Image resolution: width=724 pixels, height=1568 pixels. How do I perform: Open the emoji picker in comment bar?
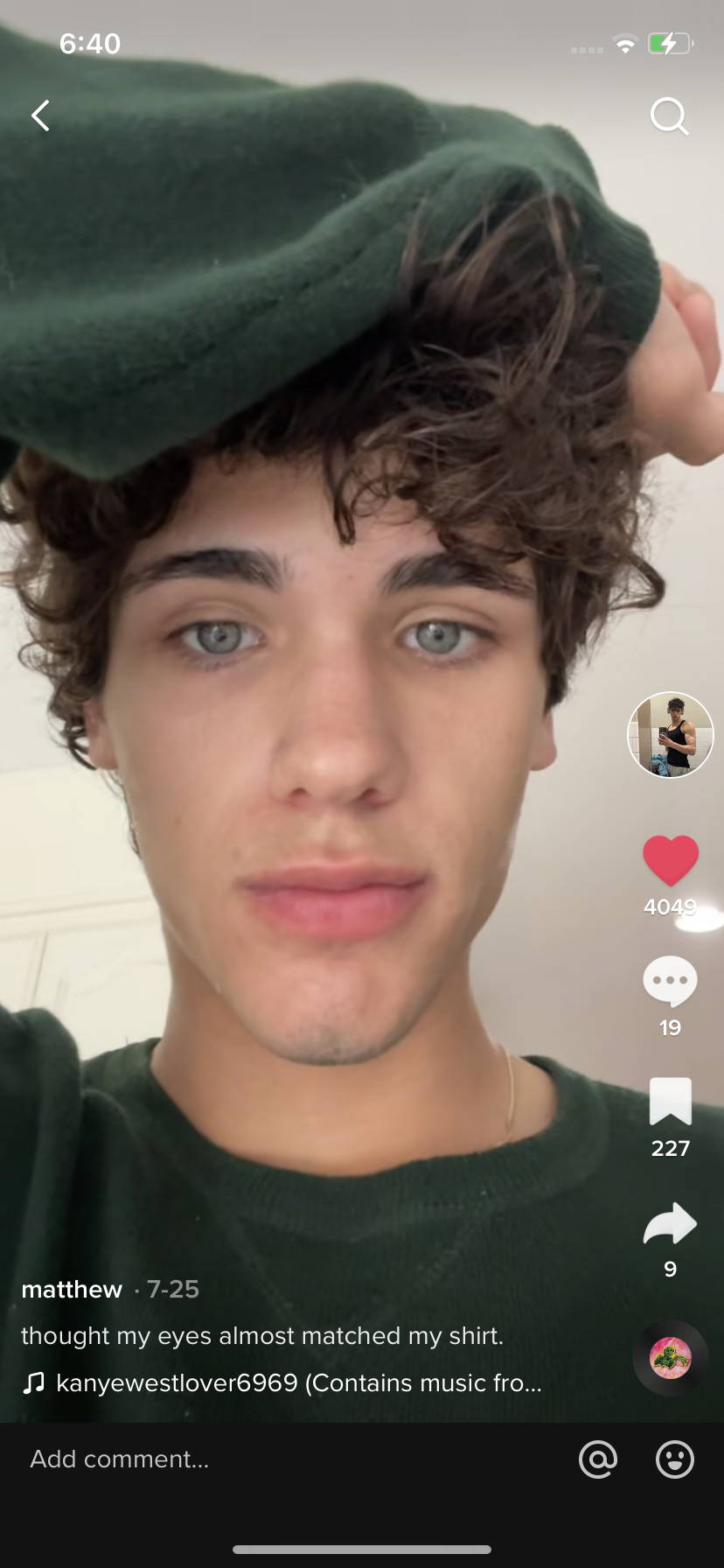675,1459
